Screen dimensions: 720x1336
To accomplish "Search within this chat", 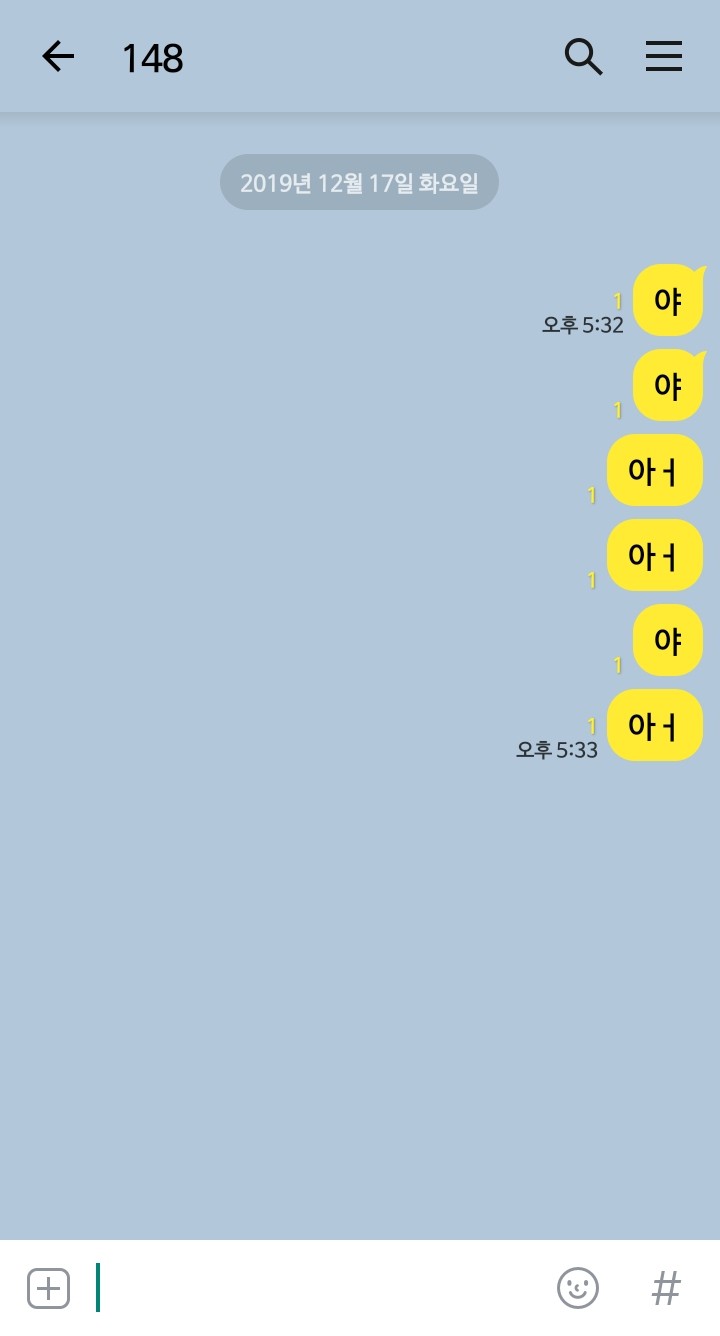I will (x=583, y=57).
